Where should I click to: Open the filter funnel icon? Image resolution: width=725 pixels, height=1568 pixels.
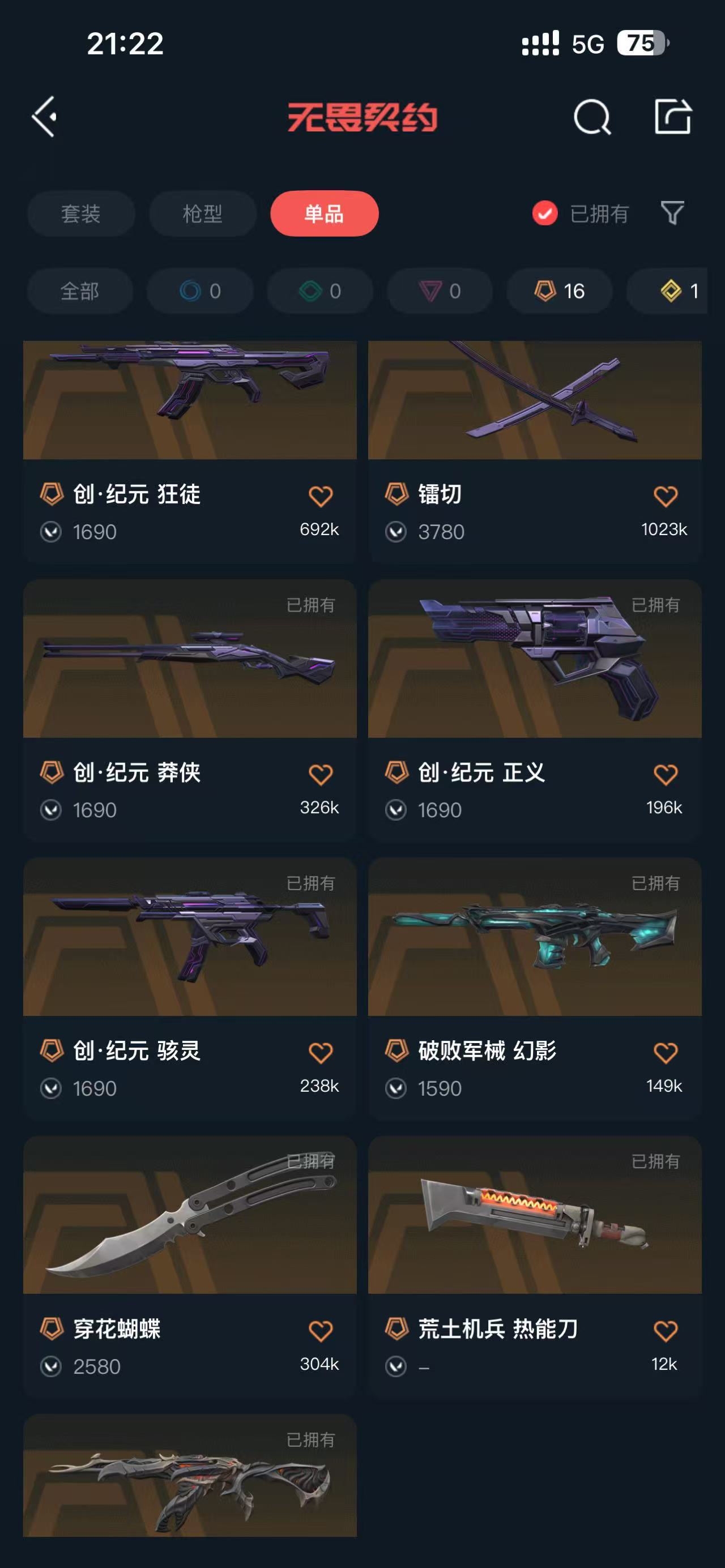click(672, 213)
